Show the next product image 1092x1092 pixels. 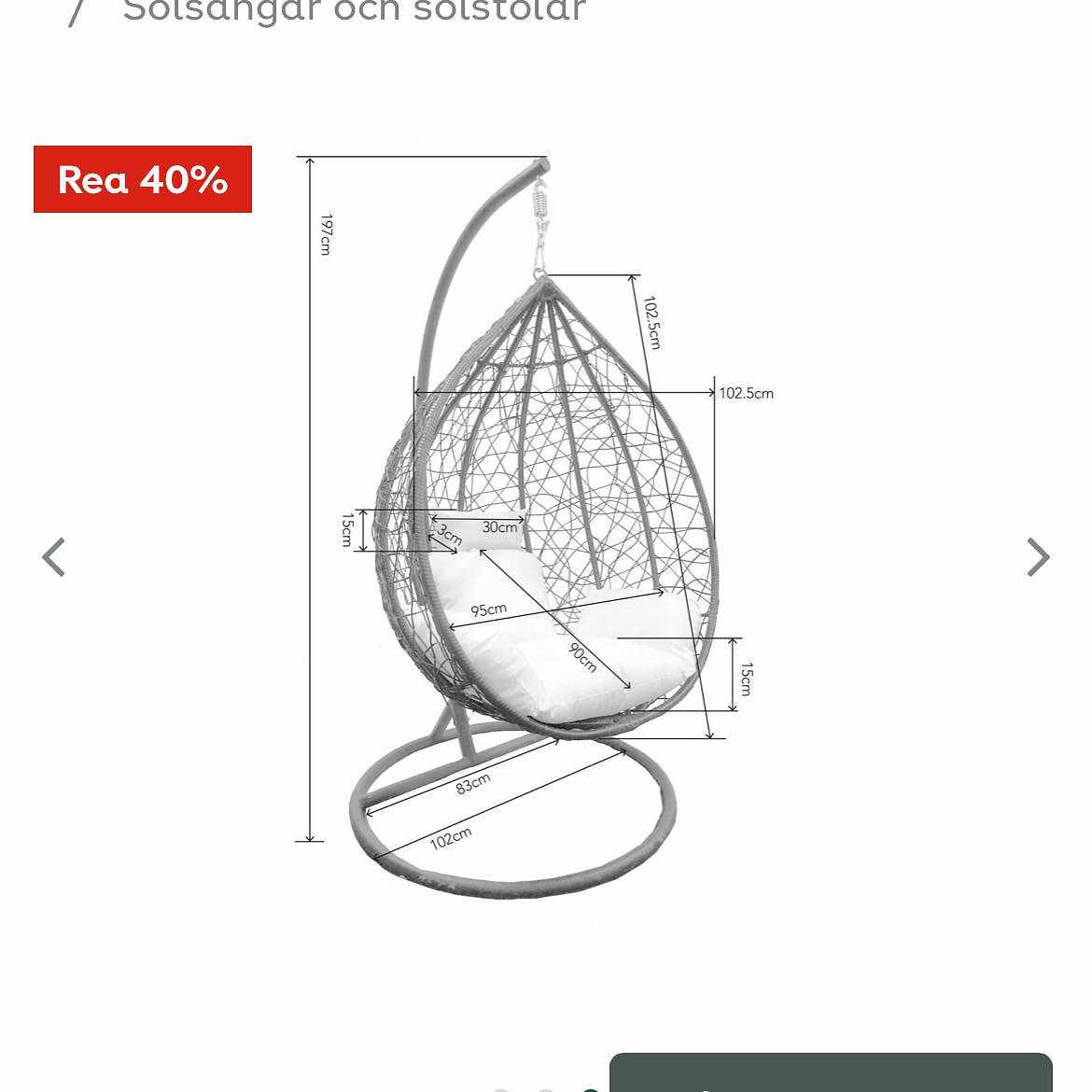(x=1037, y=557)
